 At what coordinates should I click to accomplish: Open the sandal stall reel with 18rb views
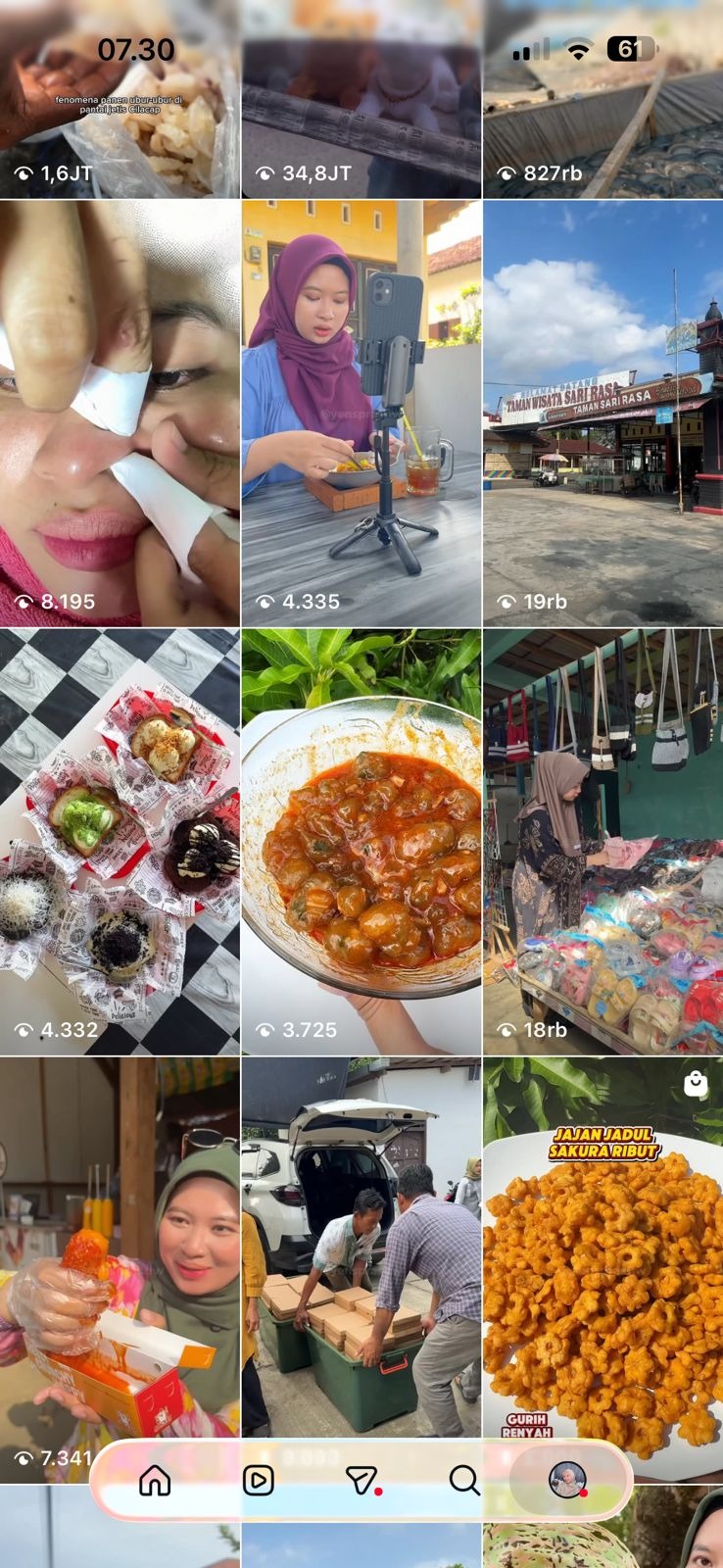pyautogui.click(x=603, y=842)
